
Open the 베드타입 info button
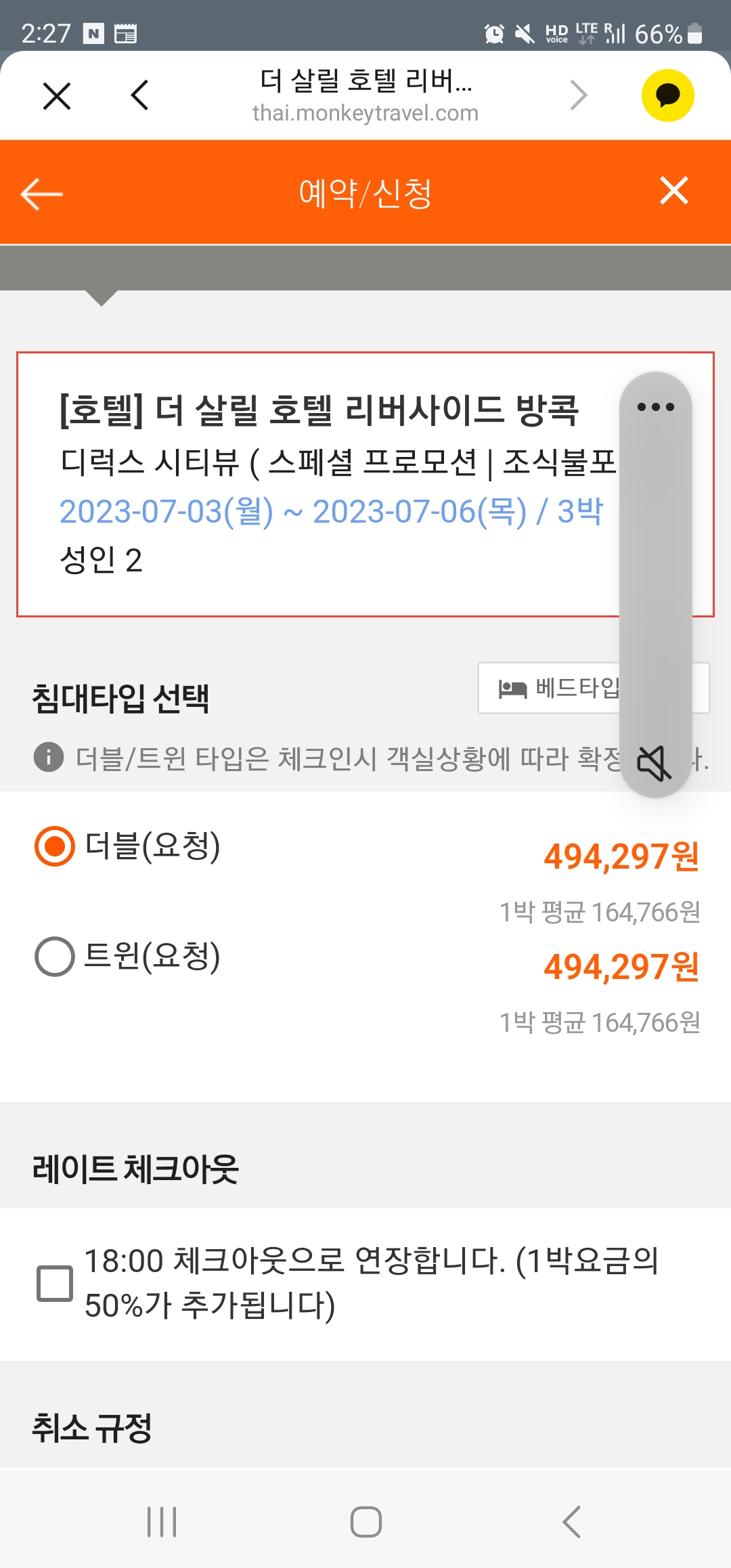coord(594,688)
